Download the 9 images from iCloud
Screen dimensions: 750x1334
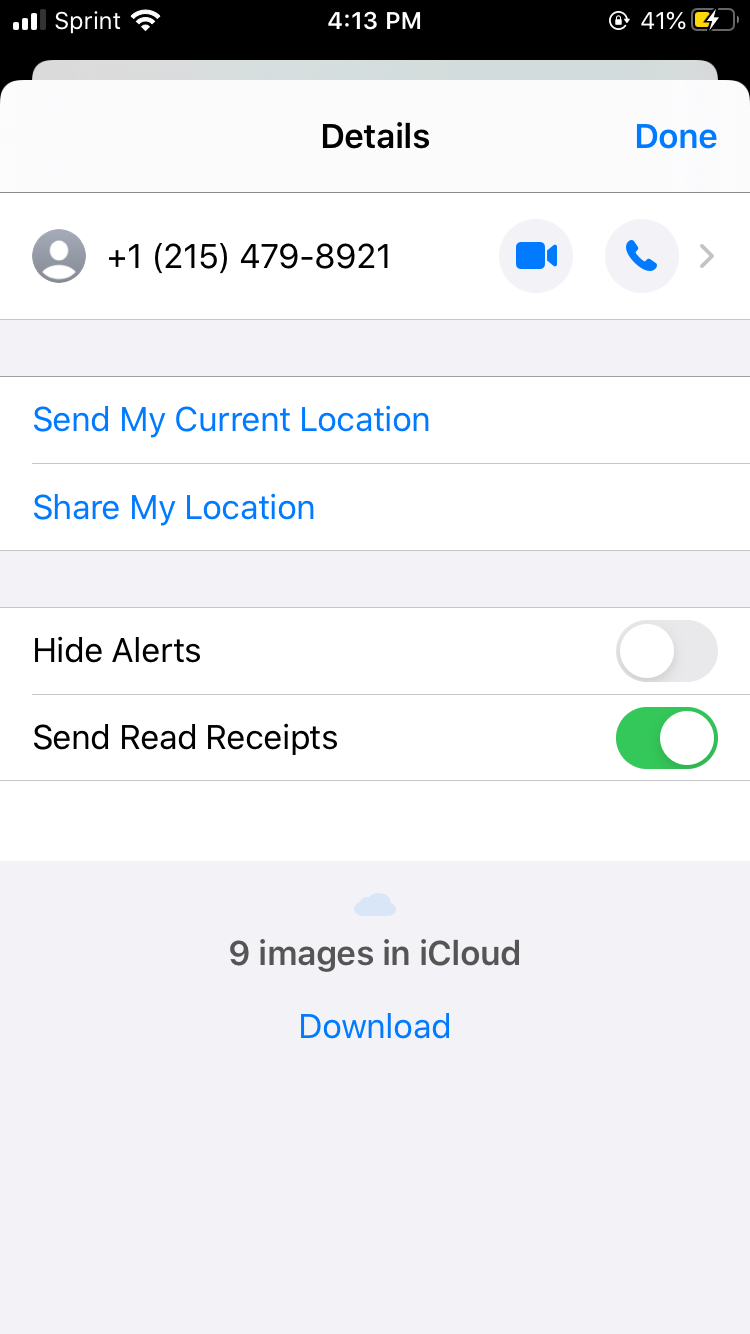coord(375,1026)
